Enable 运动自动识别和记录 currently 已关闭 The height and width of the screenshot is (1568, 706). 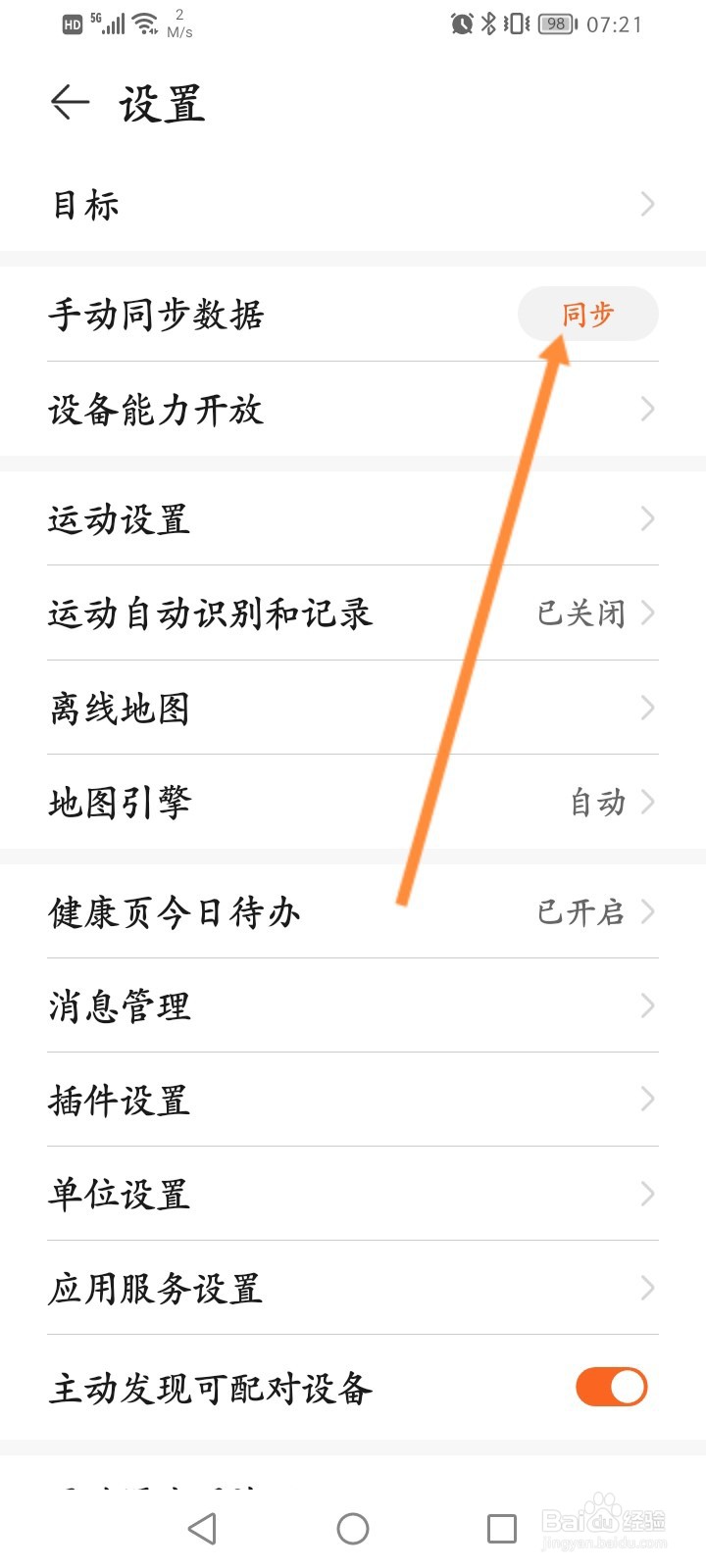click(353, 614)
